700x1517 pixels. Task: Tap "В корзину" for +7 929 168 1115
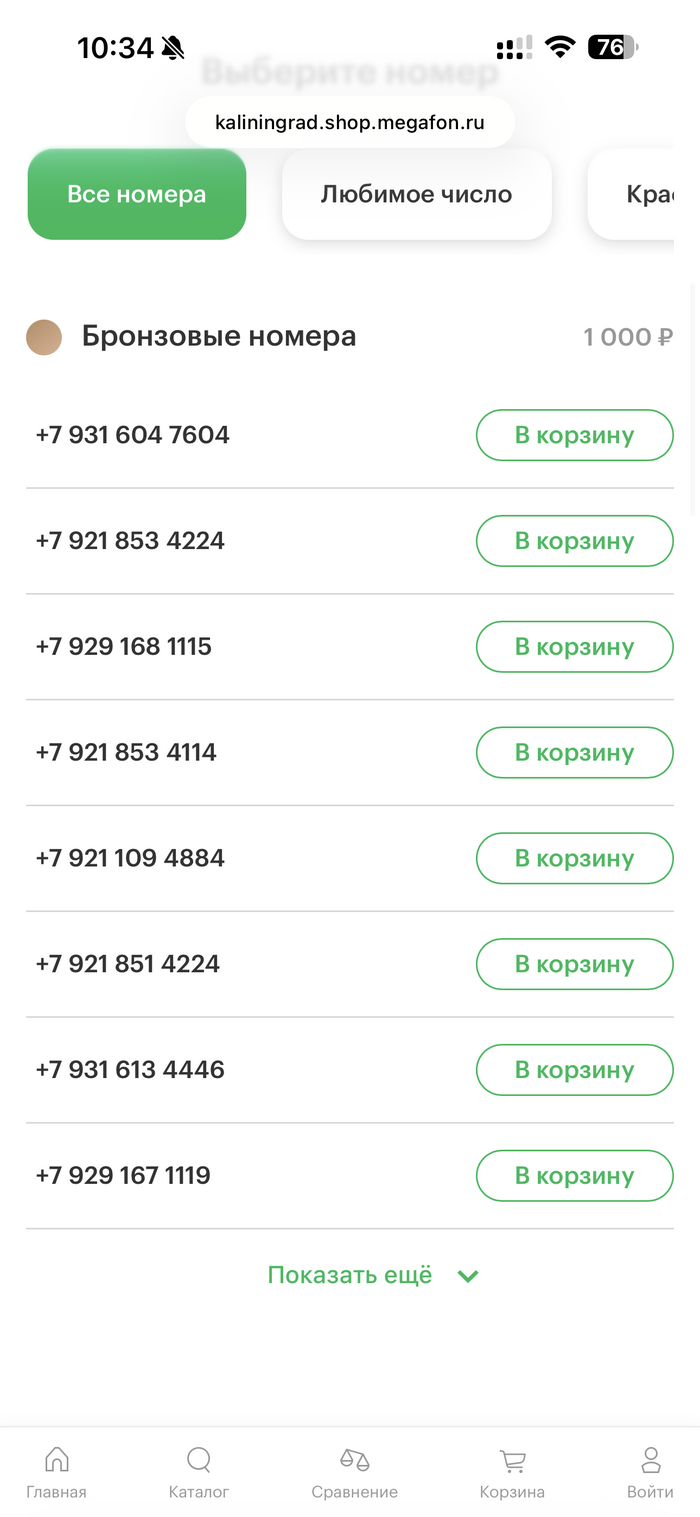(574, 647)
